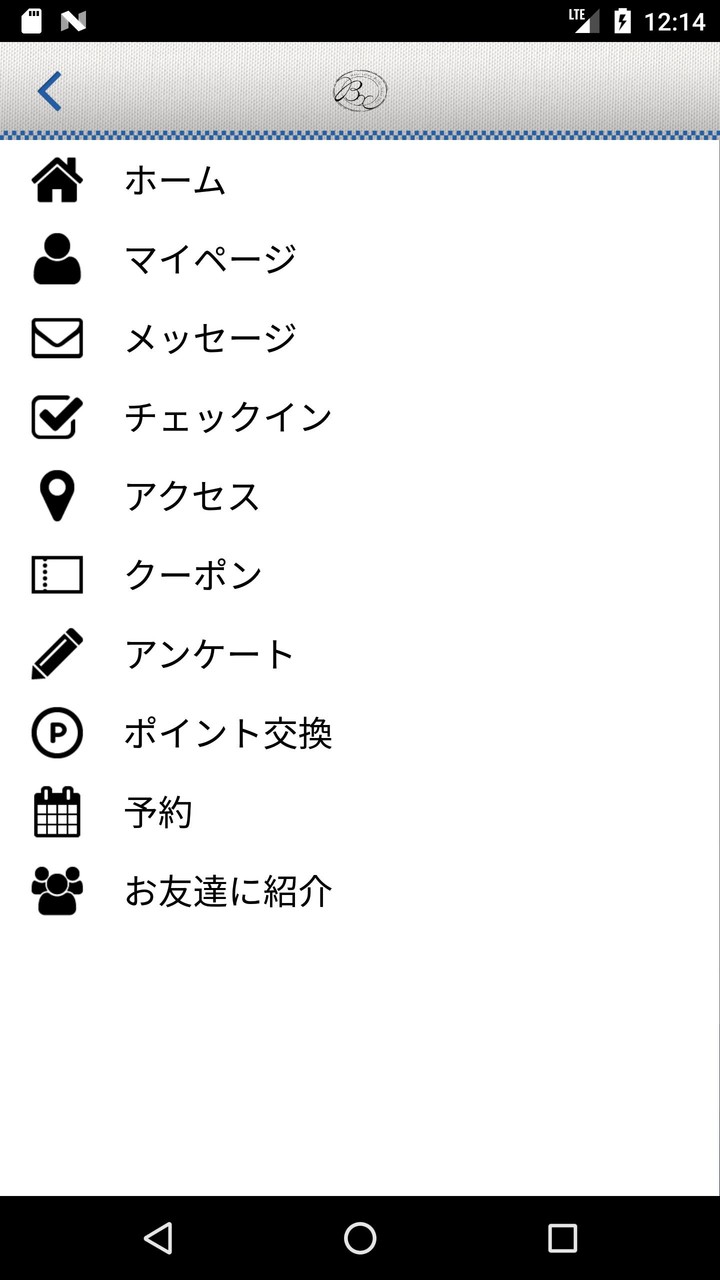The width and height of the screenshot is (720, 1280).
Task: Tap the ticket icon beside クーポン
Action: [x=56, y=575]
